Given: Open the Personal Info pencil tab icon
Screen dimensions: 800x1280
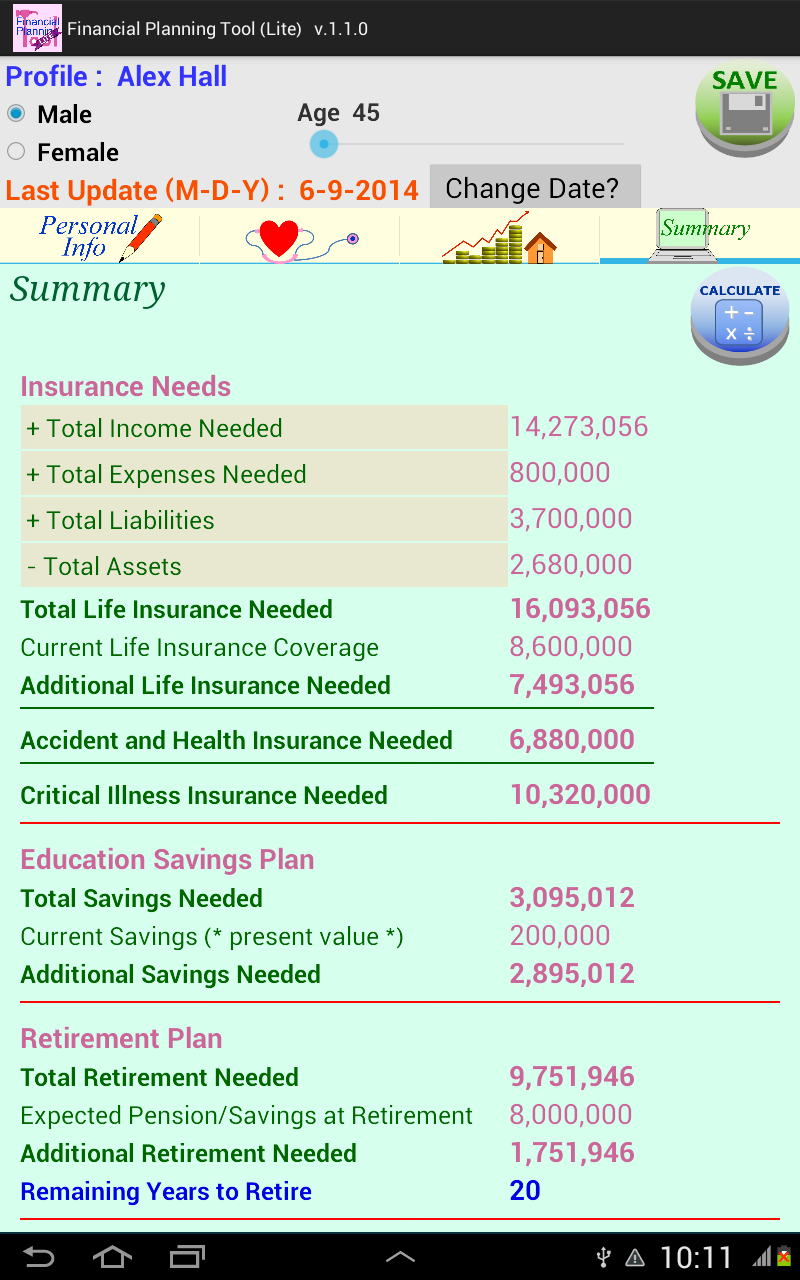Looking at the screenshot, I should click(x=100, y=236).
